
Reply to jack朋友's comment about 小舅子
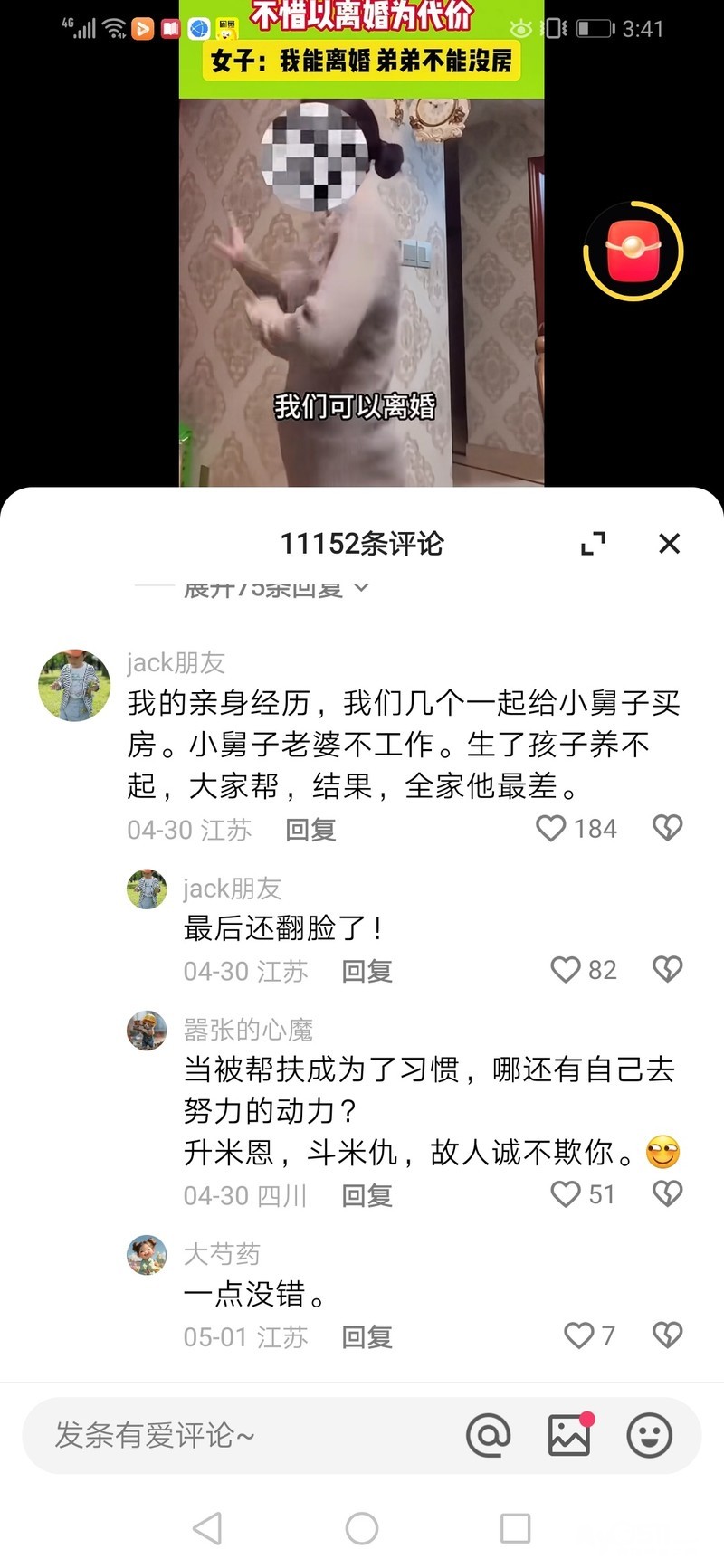pos(310,830)
